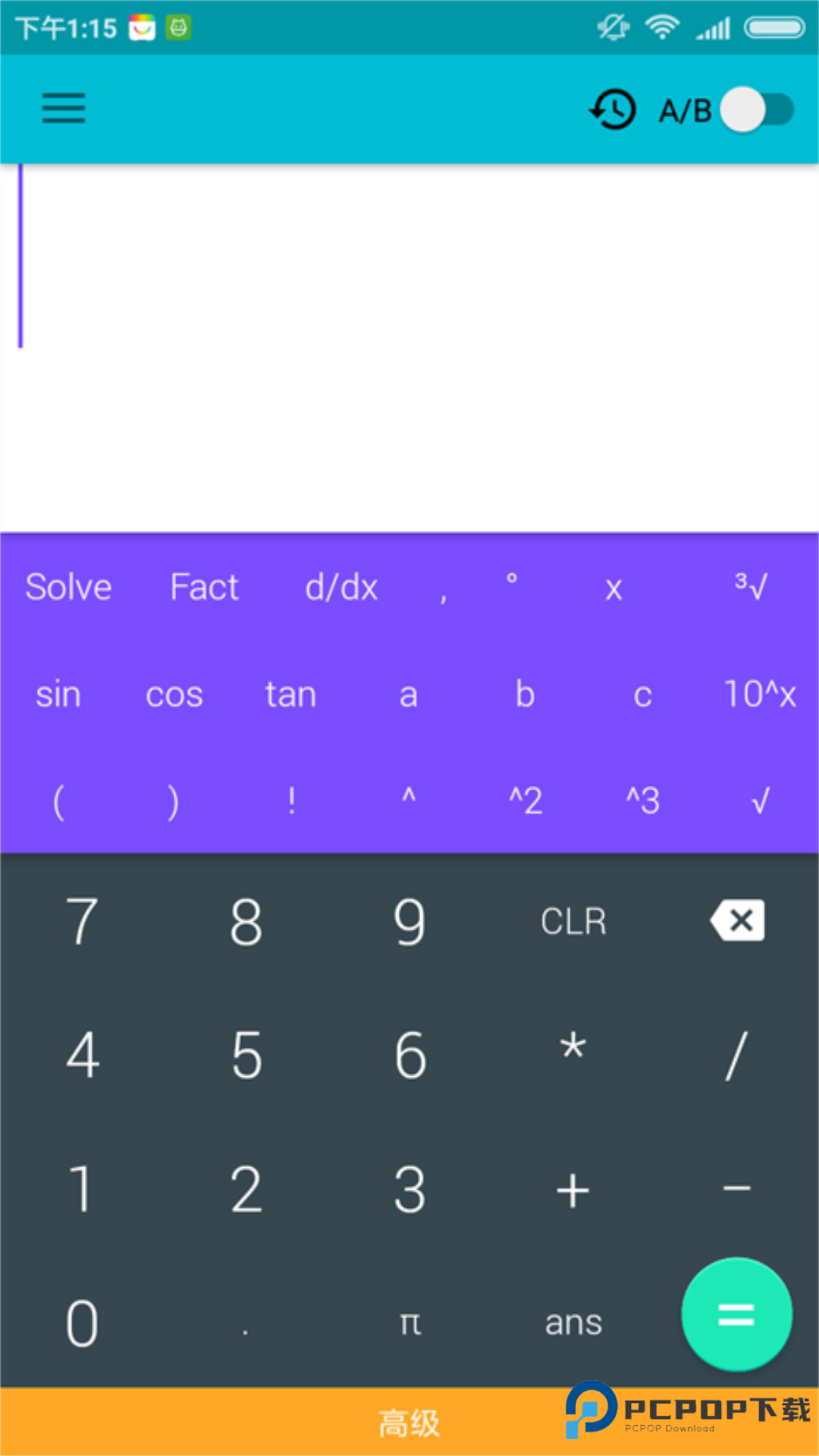Tap the ^2 square key
Image resolution: width=819 pixels, height=1456 pixels.
(x=524, y=802)
